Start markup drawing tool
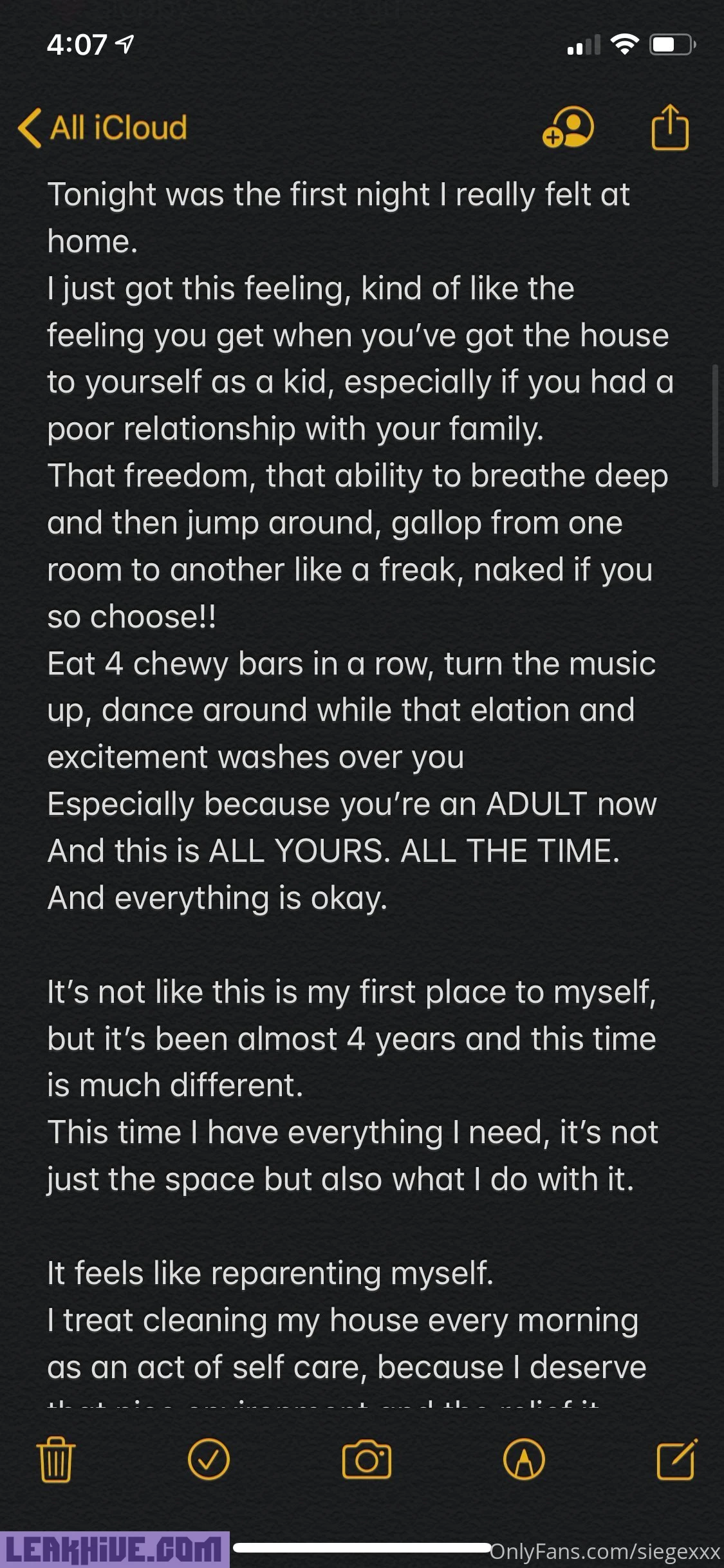Screen dimensions: 724x1568 click(524, 1459)
